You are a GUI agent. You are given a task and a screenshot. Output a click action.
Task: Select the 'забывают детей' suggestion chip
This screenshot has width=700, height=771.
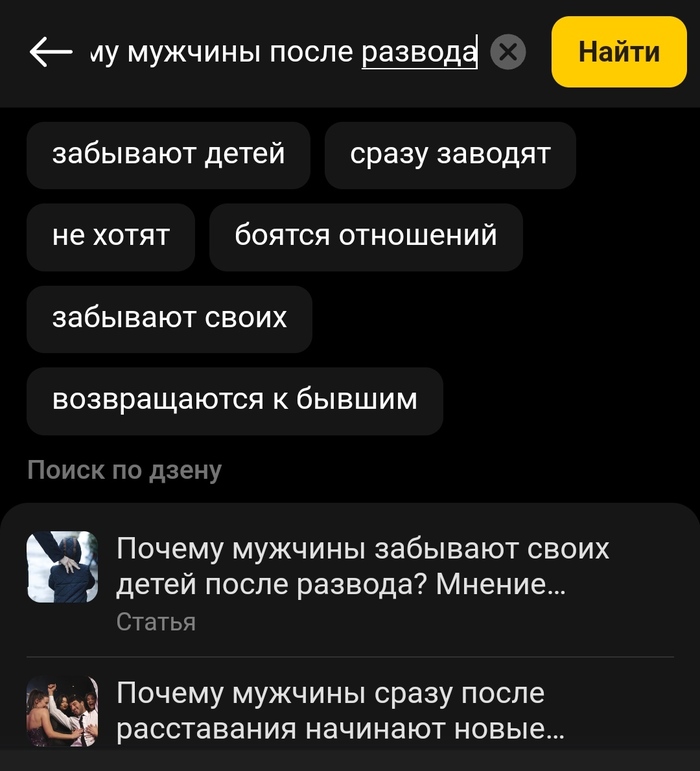168,155
